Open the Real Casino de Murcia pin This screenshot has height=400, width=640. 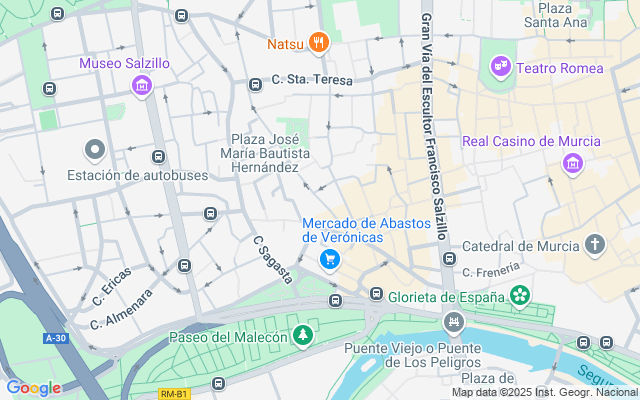(573, 163)
